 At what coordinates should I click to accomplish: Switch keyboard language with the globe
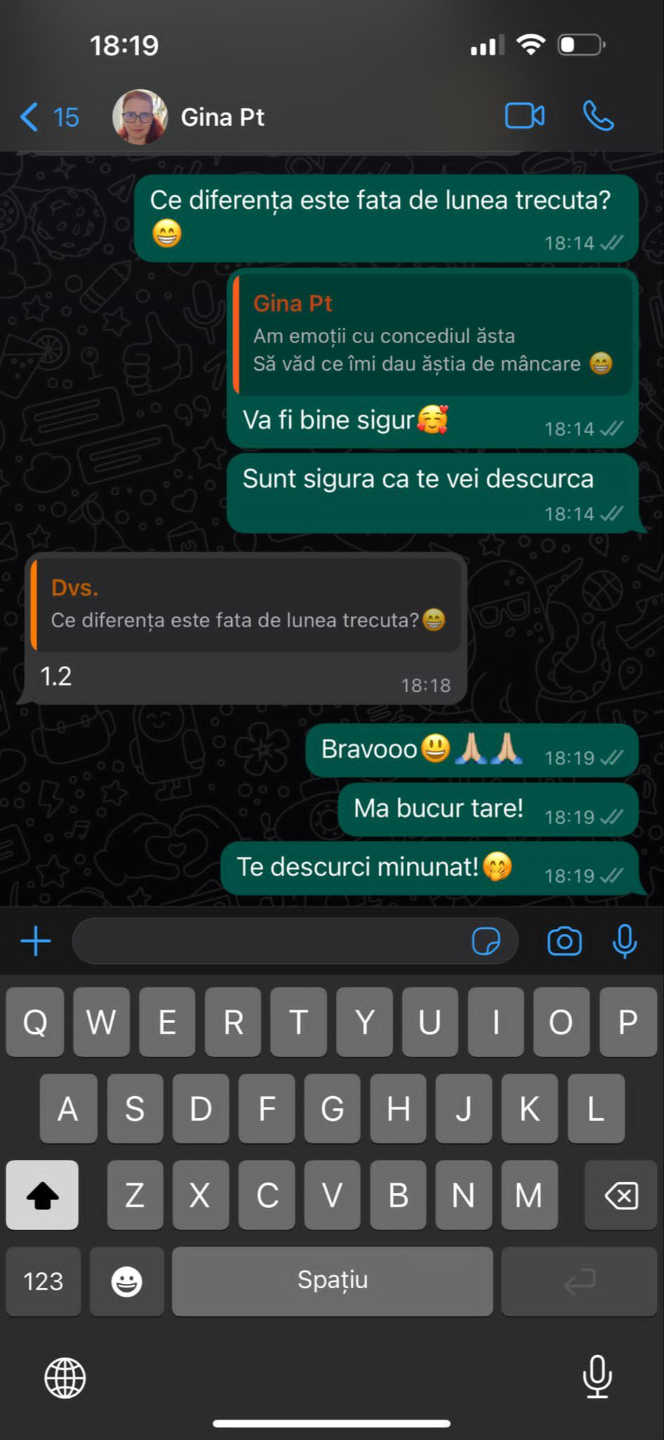[x=65, y=1378]
